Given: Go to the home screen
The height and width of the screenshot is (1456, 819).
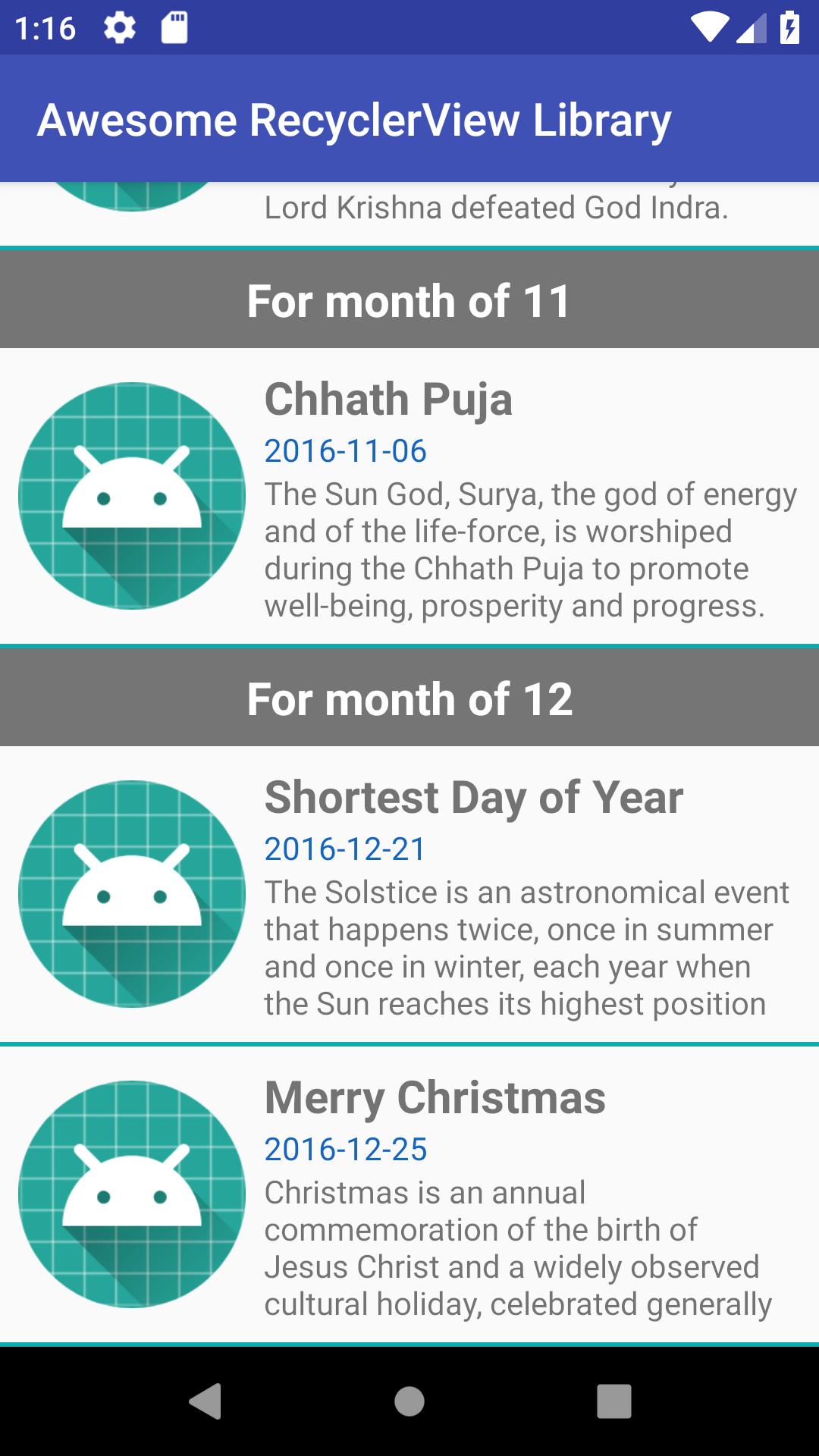Looking at the screenshot, I should tap(409, 1401).
